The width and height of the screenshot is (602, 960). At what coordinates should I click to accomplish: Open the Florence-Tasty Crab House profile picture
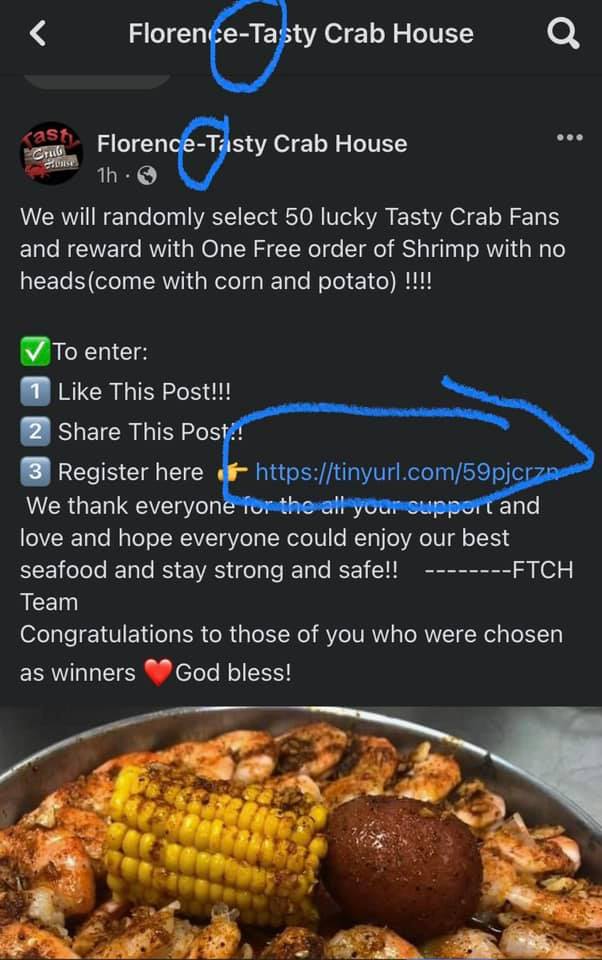pyautogui.click(x=51, y=155)
